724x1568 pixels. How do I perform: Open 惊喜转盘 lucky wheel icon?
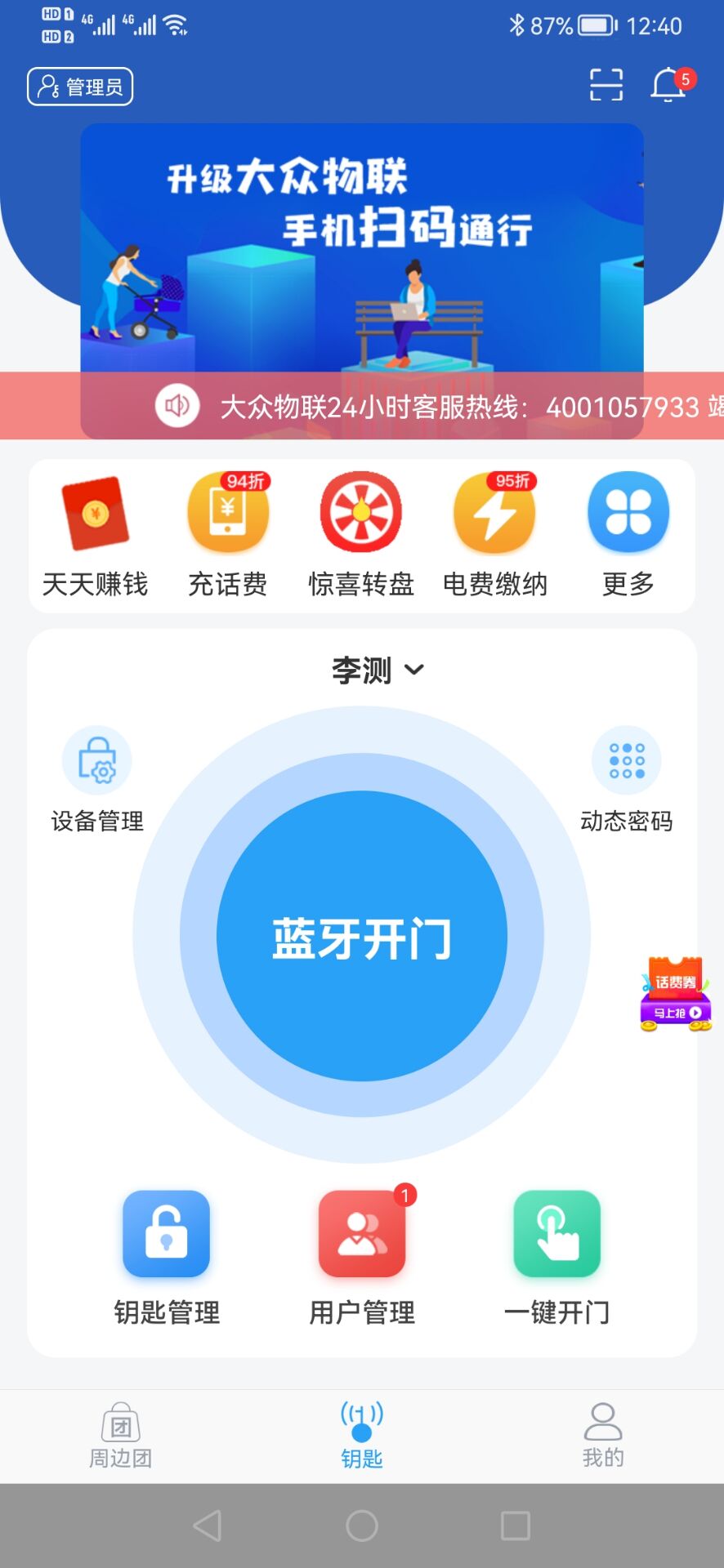point(360,513)
